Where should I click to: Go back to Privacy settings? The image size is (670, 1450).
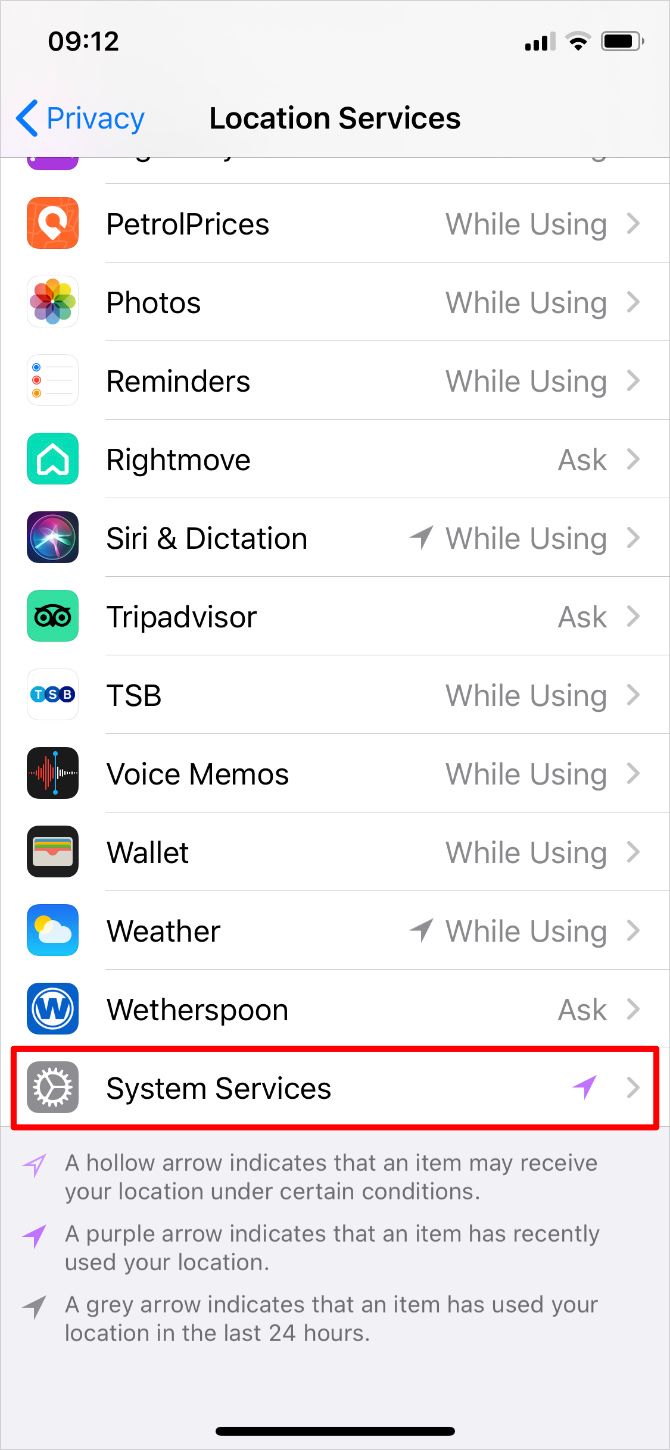pos(80,119)
